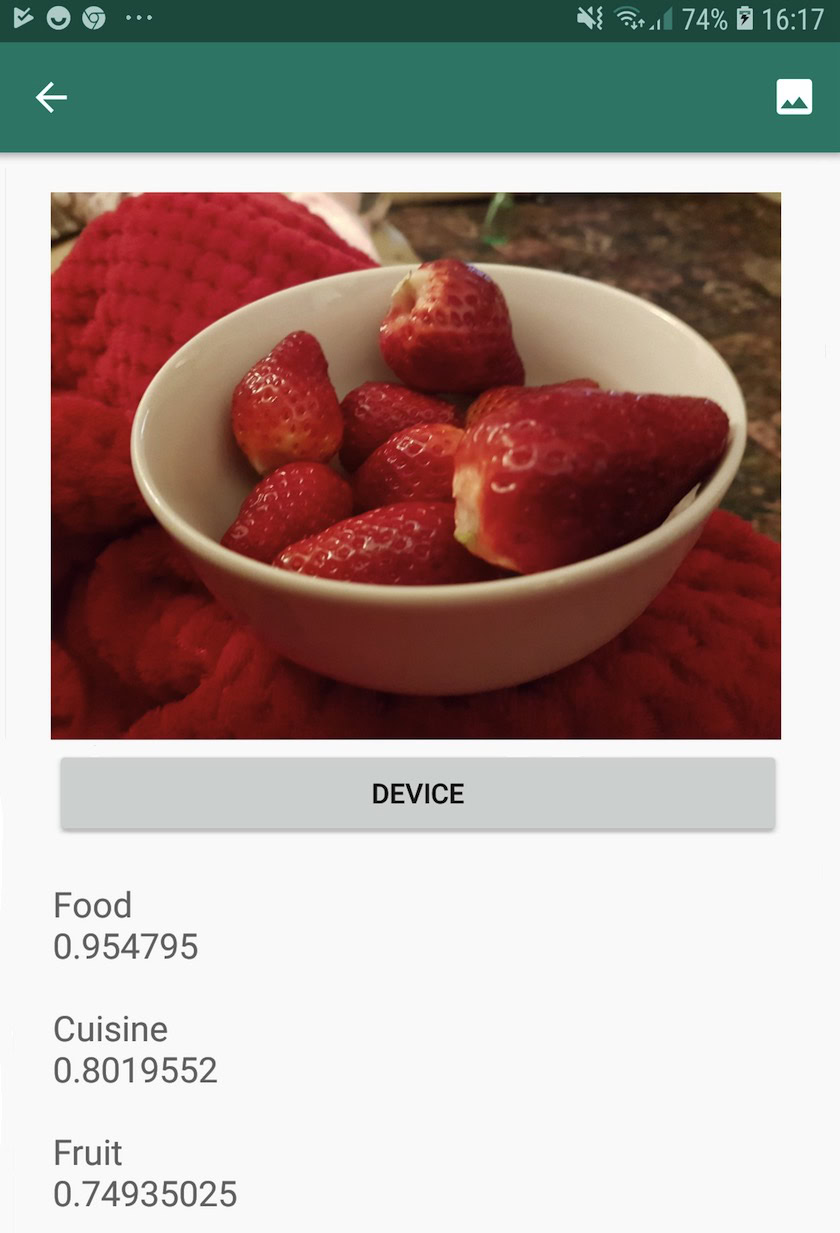Tap the DEVICE button
Image resolution: width=840 pixels, height=1233 pixels.
[418, 793]
